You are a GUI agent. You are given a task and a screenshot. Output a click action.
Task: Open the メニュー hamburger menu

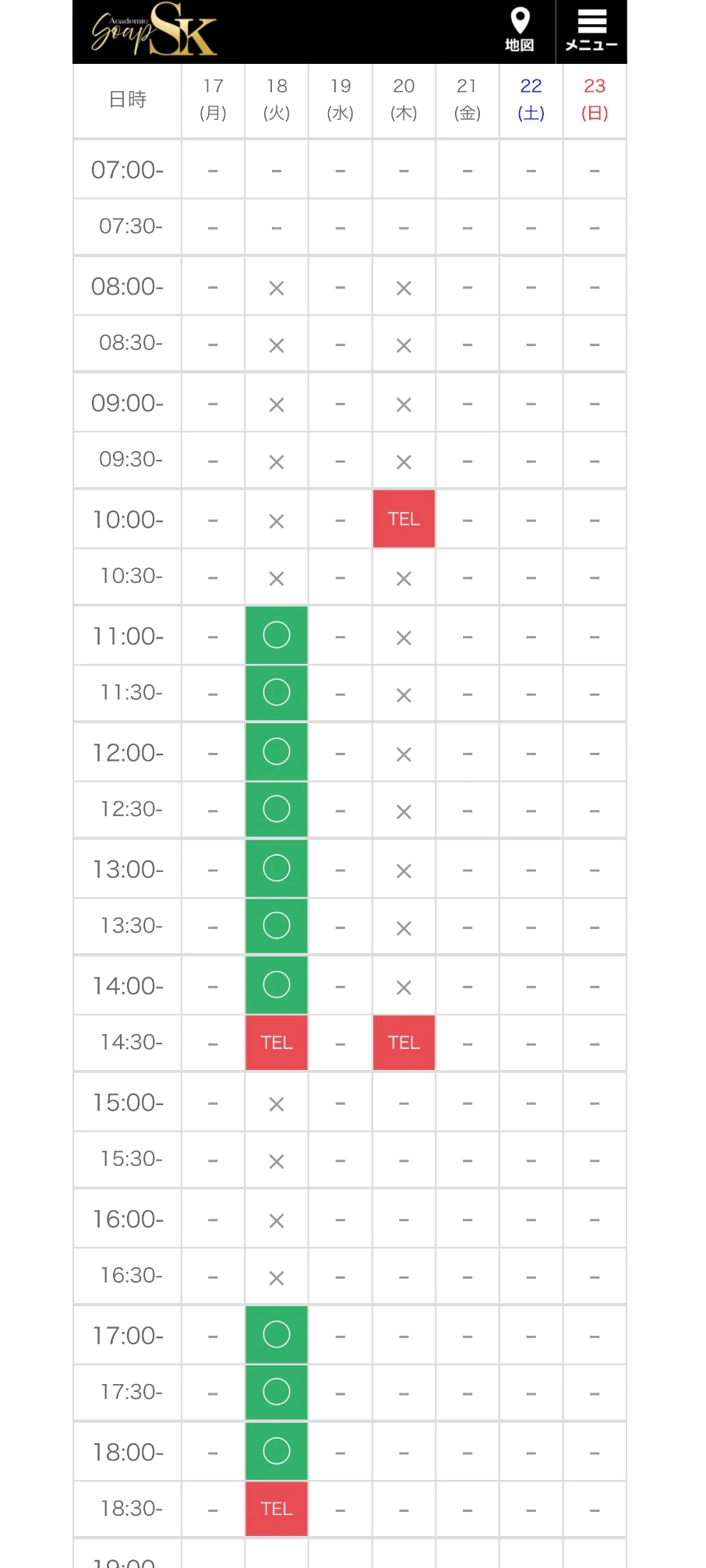pos(591,30)
